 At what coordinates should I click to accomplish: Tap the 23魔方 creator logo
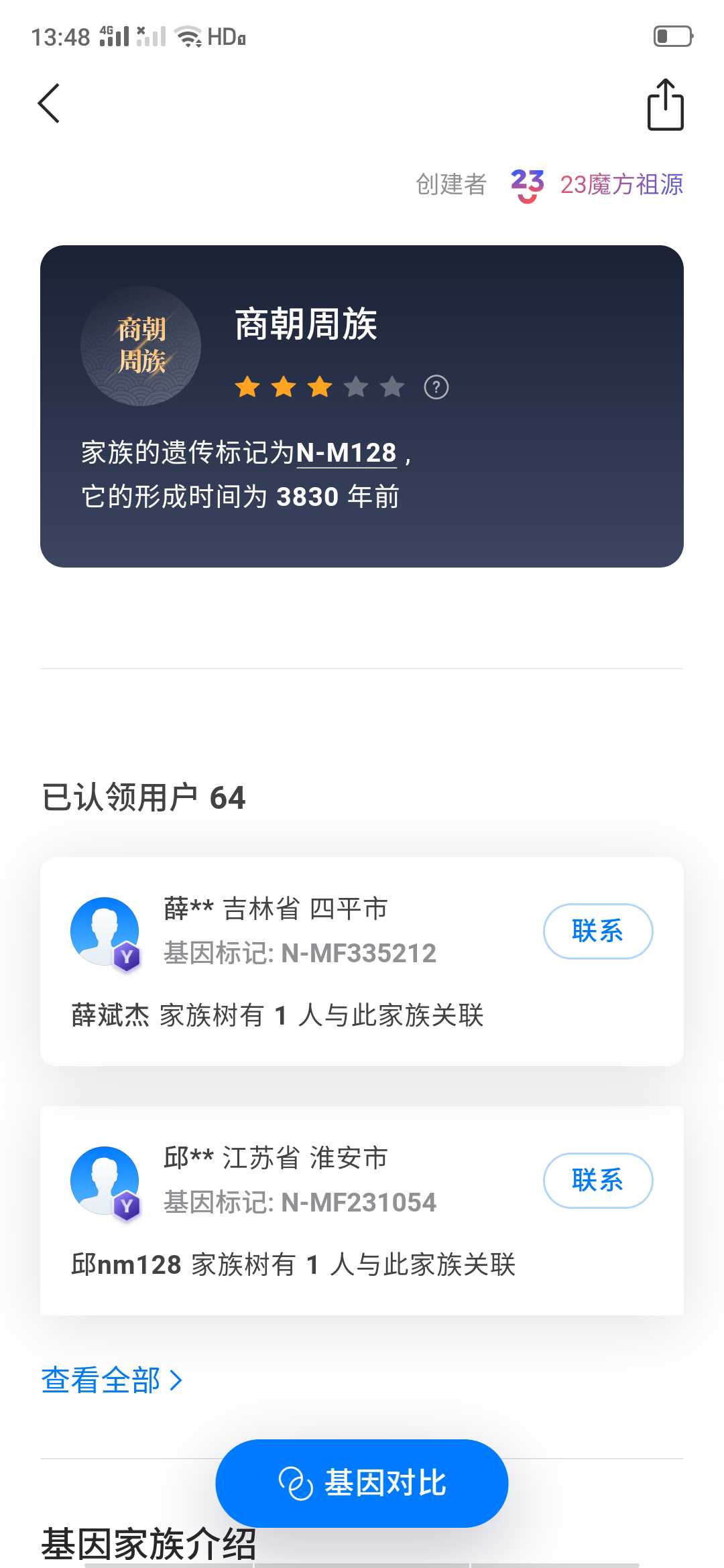(x=525, y=186)
